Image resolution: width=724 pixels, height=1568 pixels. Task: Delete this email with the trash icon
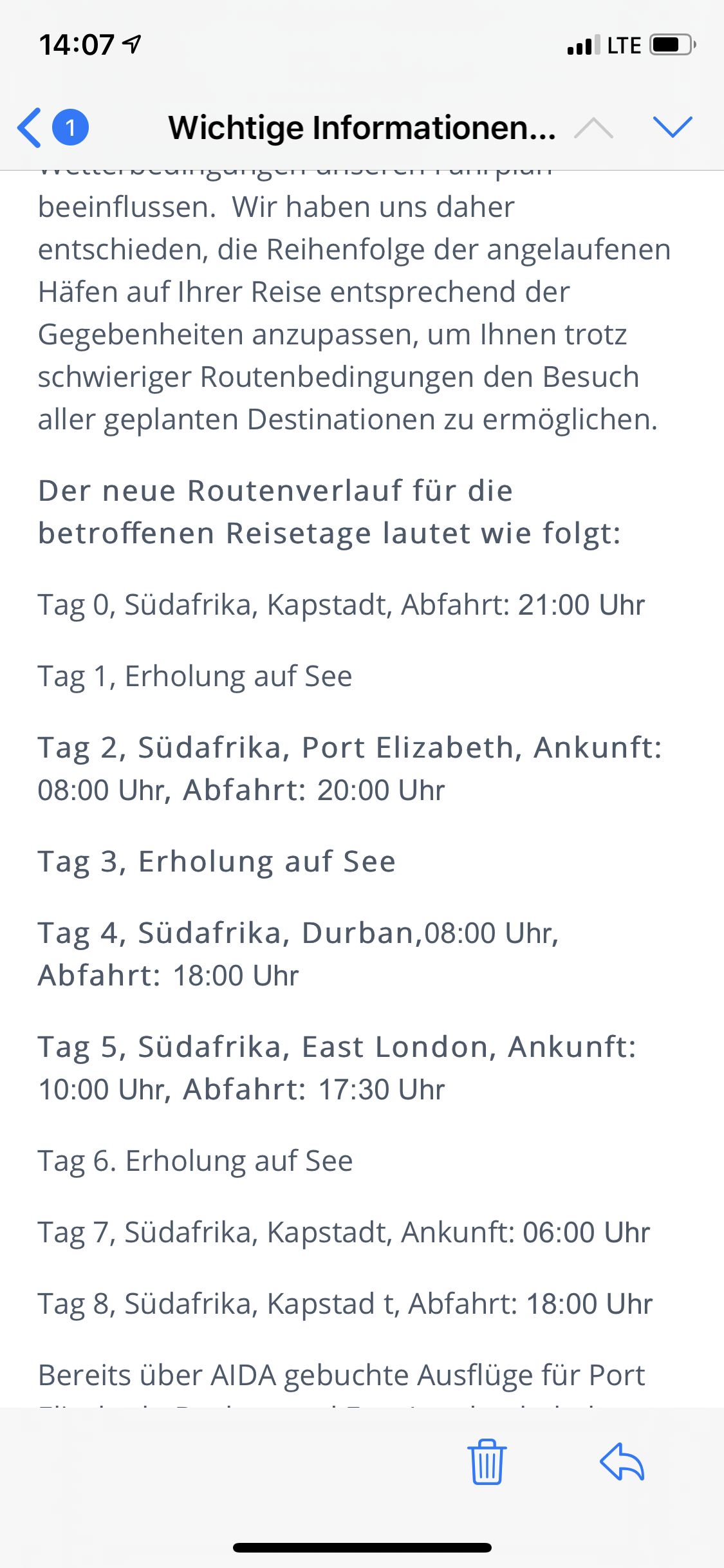click(x=487, y=1462)
